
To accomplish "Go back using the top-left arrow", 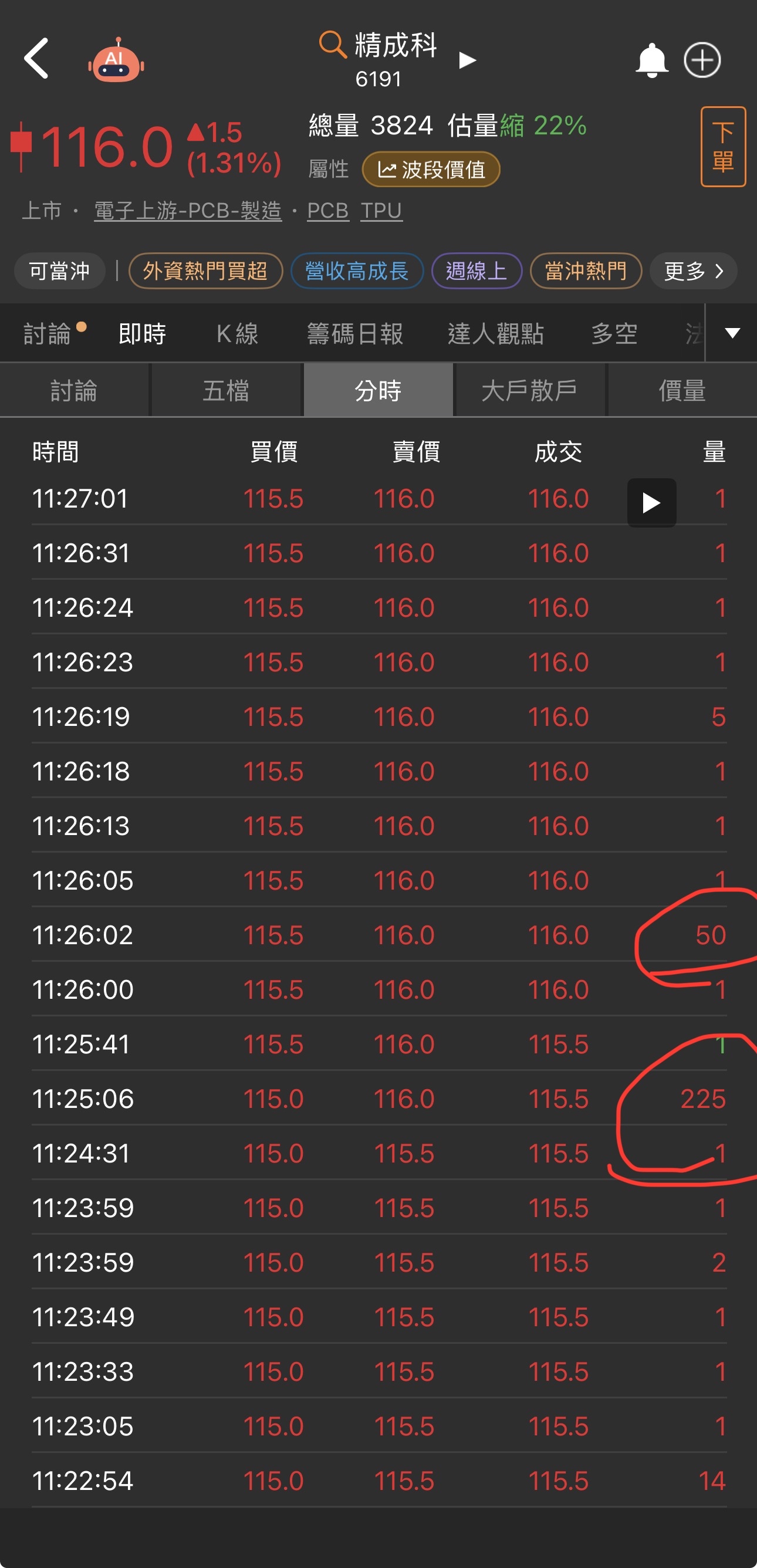I will tap(36, 59).
